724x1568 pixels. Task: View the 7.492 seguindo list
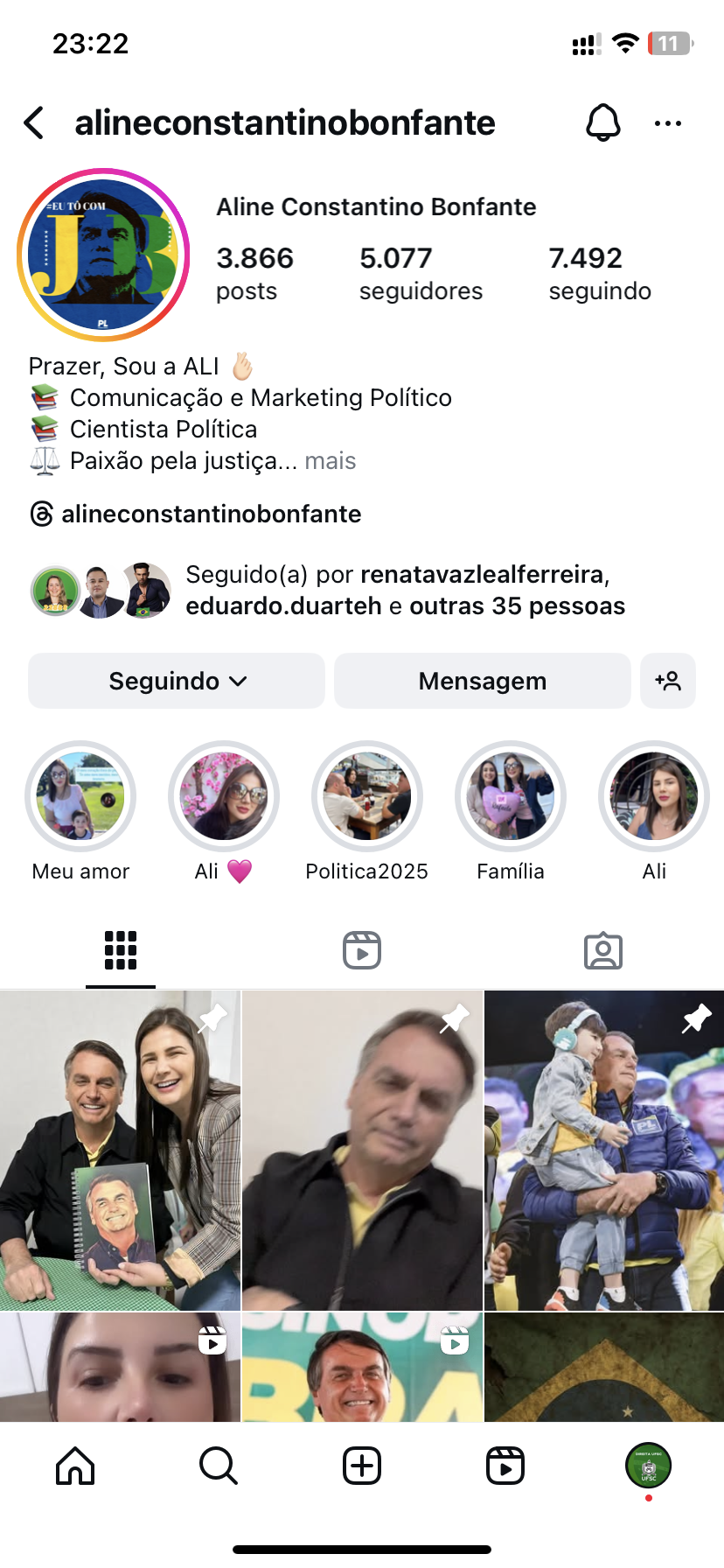pyautogui.click(x=600, y=273)
